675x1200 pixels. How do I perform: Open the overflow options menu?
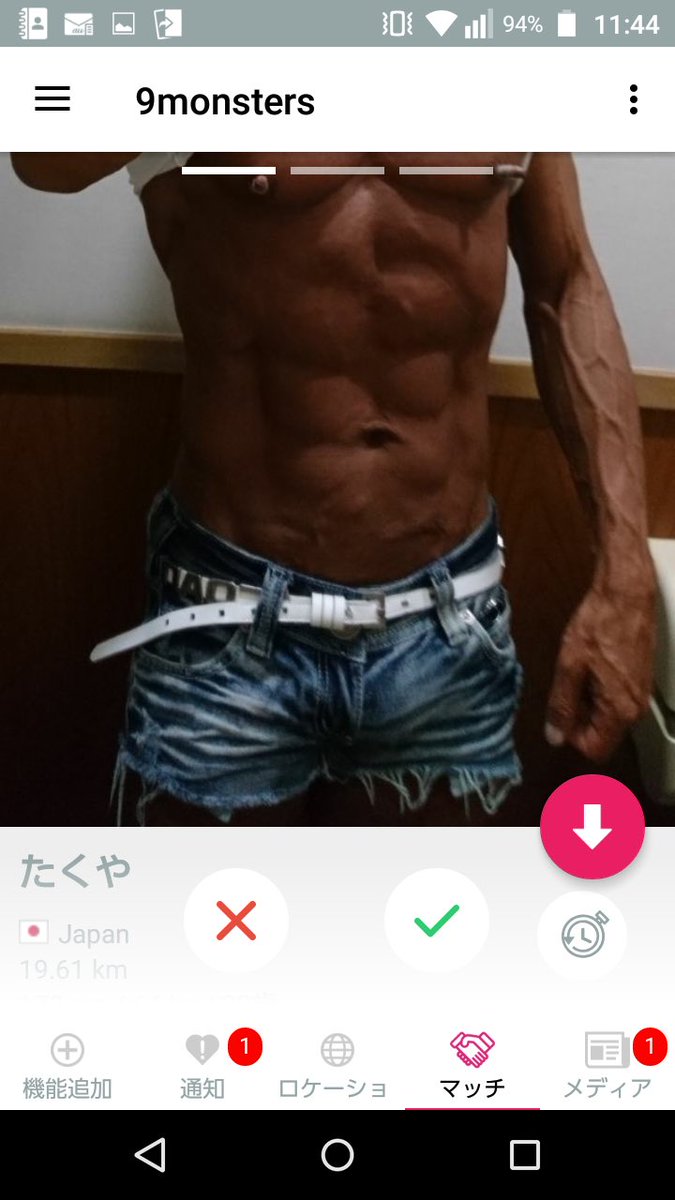(x=633, y=100)
